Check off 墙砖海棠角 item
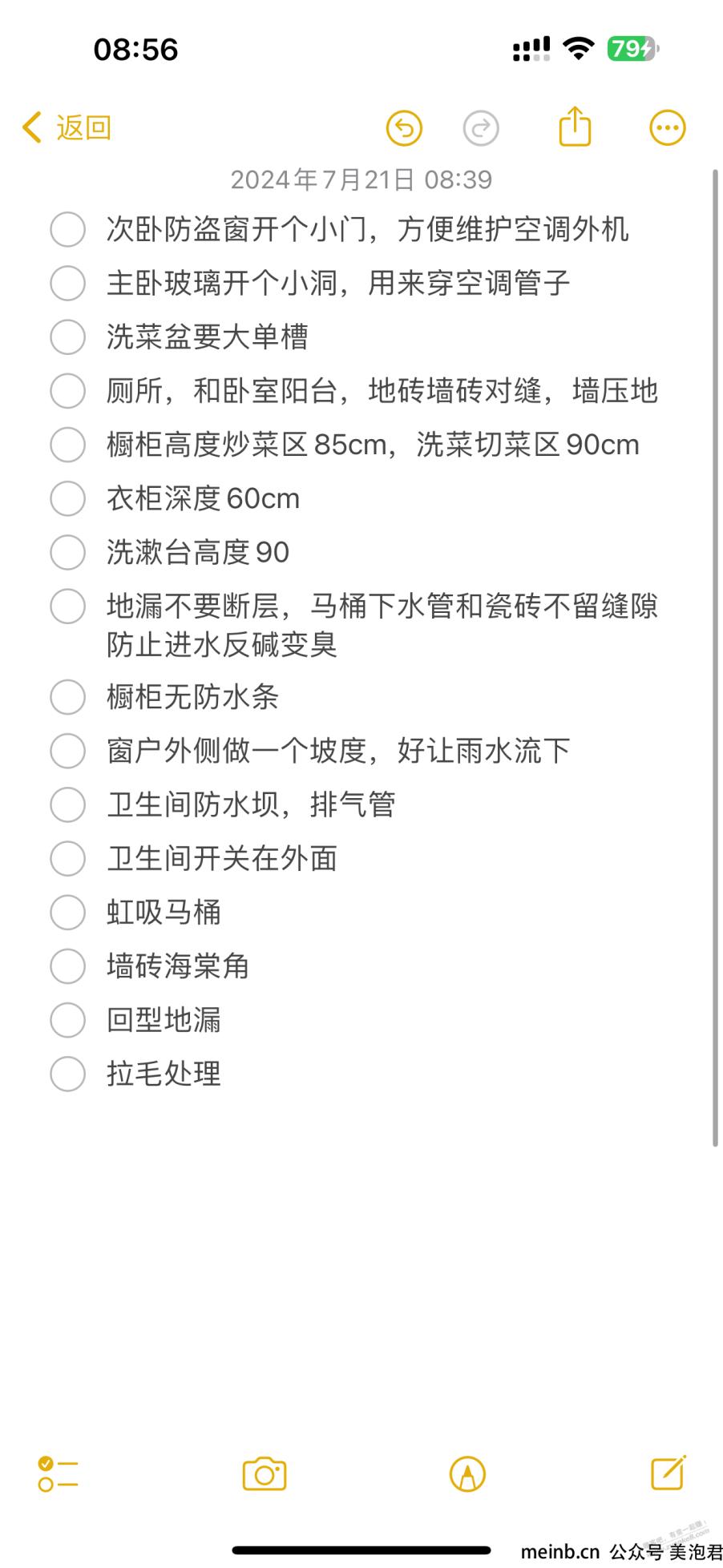Image resolution: width=723 pixels, height=1568 pixels. [x=67, y=966]
